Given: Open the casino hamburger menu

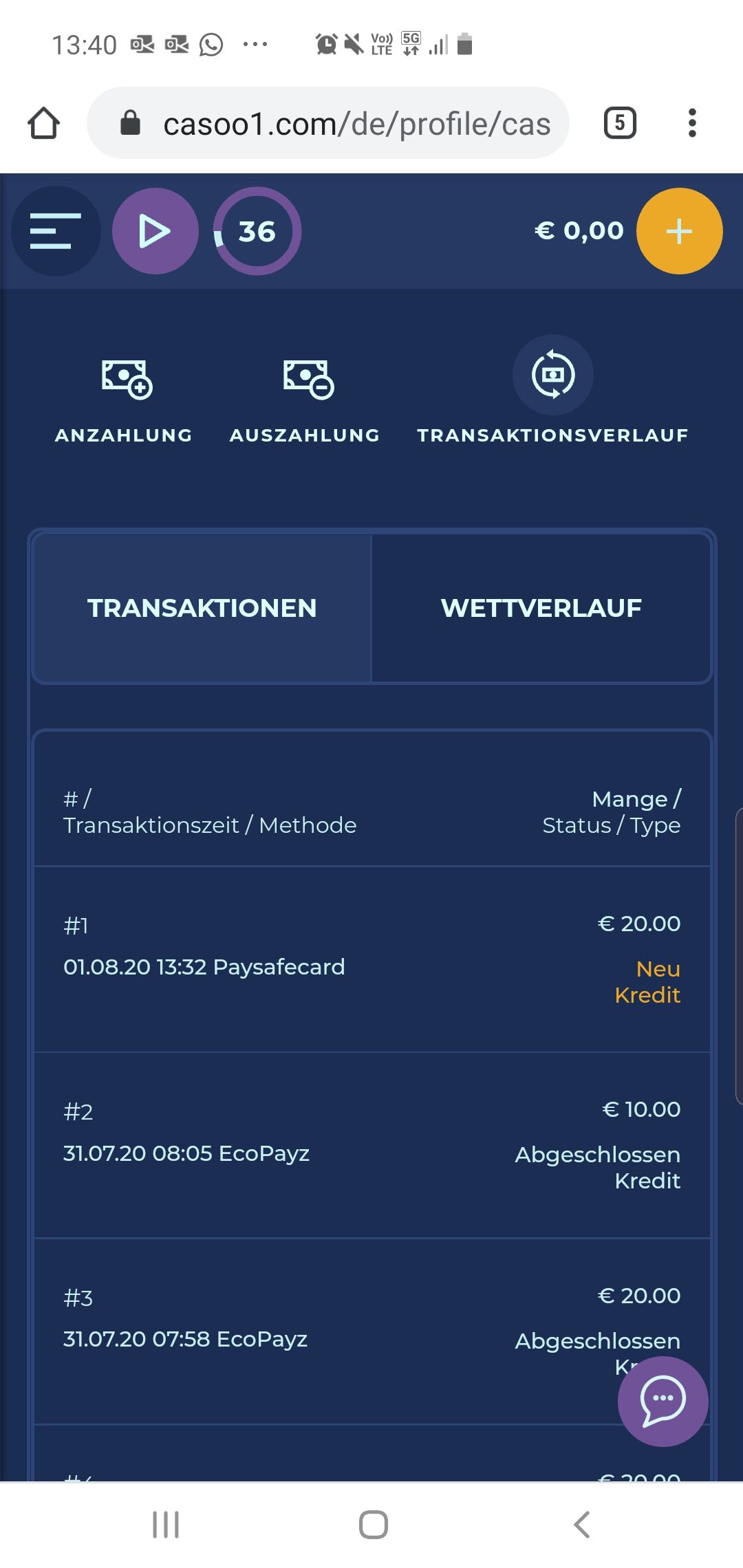Looking at the screenshot, I should pos(55,231).
